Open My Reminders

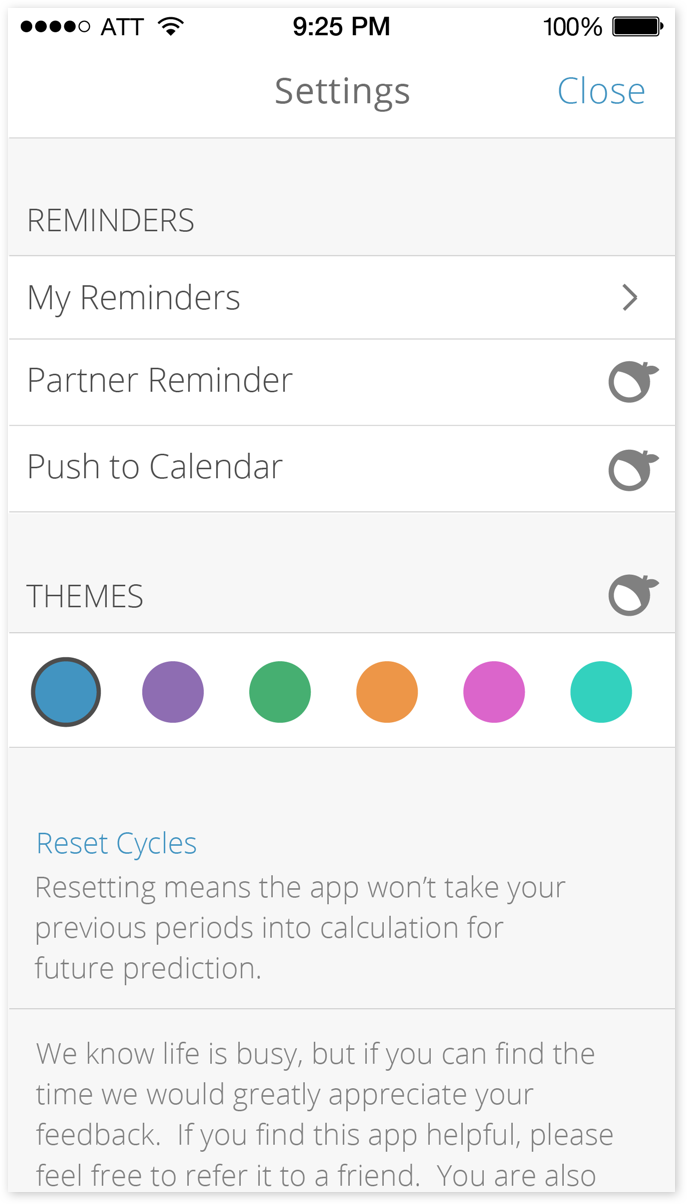click(x=342, y=298)
